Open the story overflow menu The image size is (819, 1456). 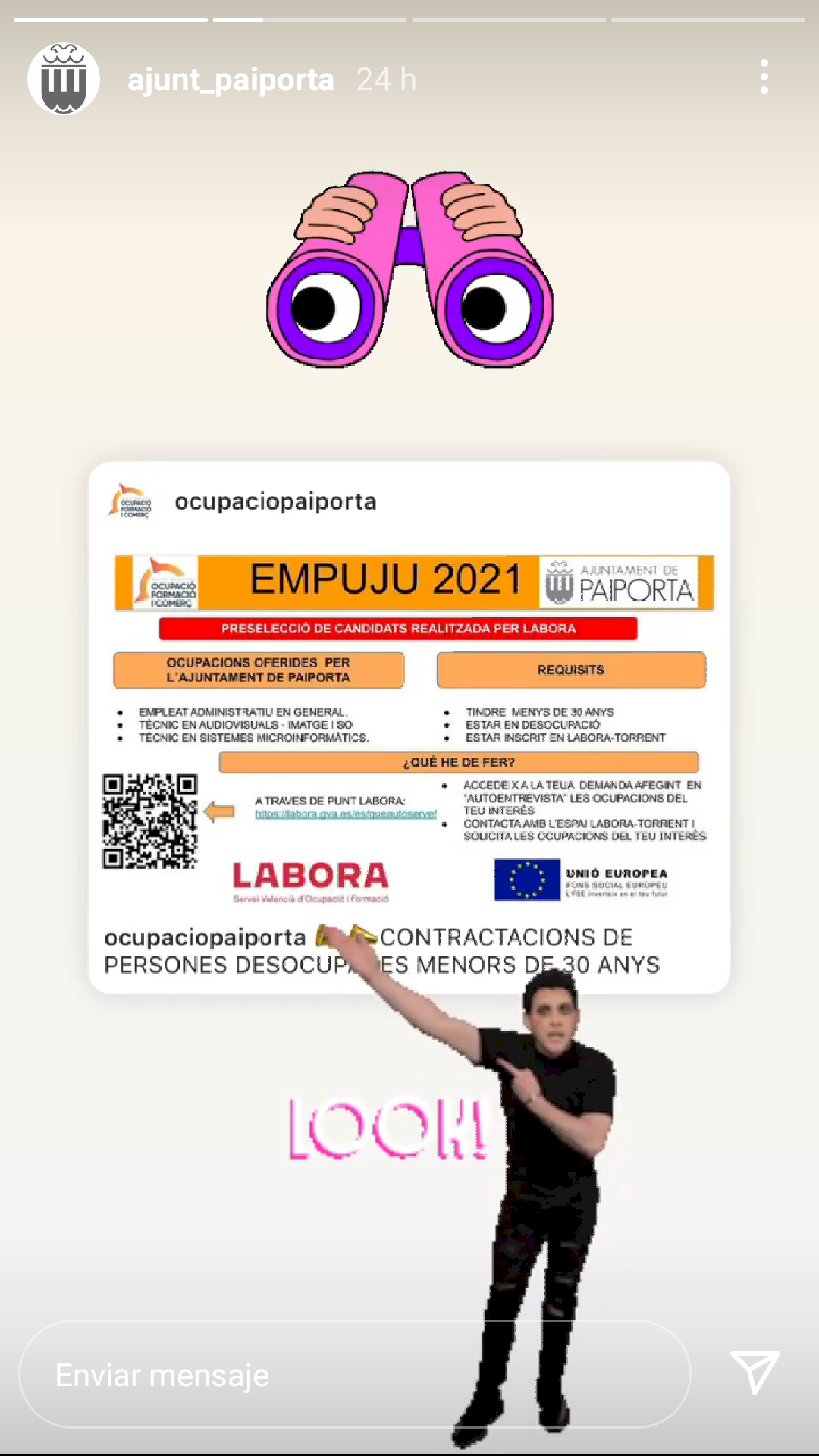pyautogui.click(x=764, y=77)
